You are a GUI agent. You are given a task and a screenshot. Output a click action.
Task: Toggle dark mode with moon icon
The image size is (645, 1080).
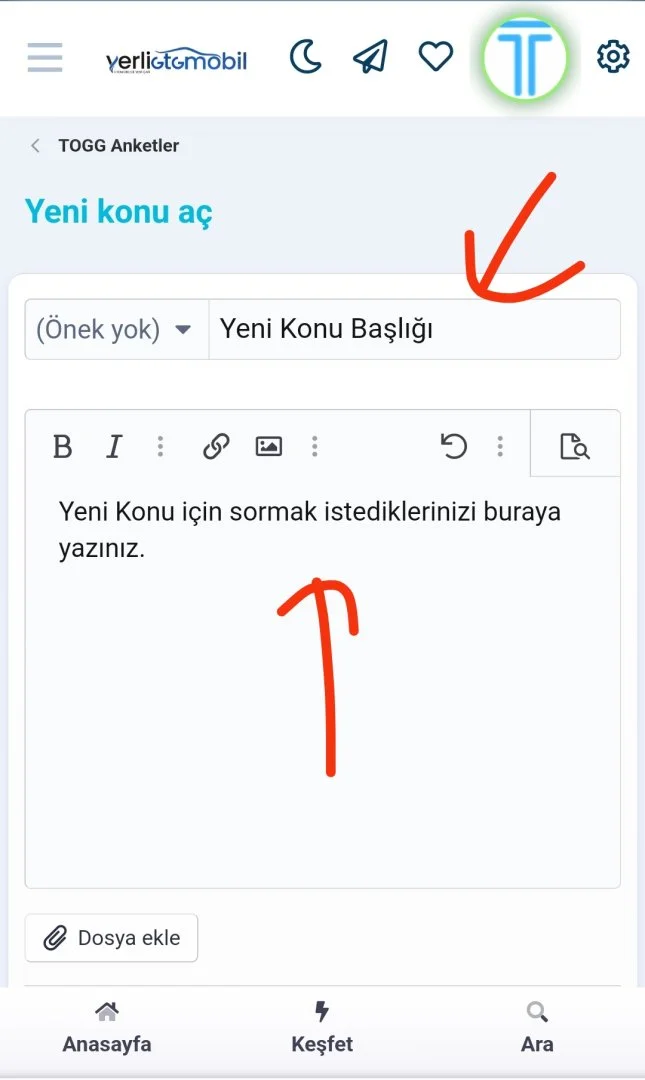[x=306, y=57]
